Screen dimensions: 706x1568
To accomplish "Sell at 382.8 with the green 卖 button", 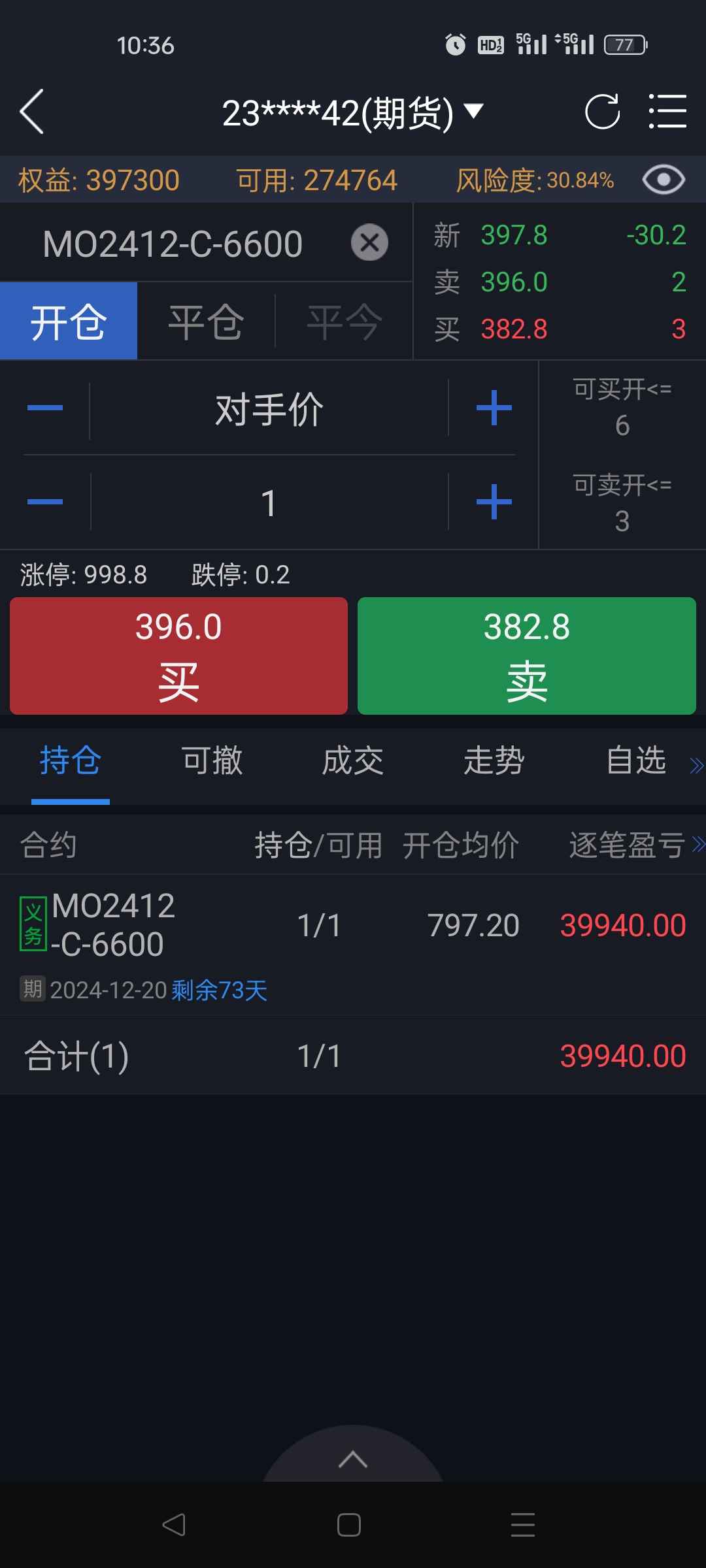I will [526, 655].
